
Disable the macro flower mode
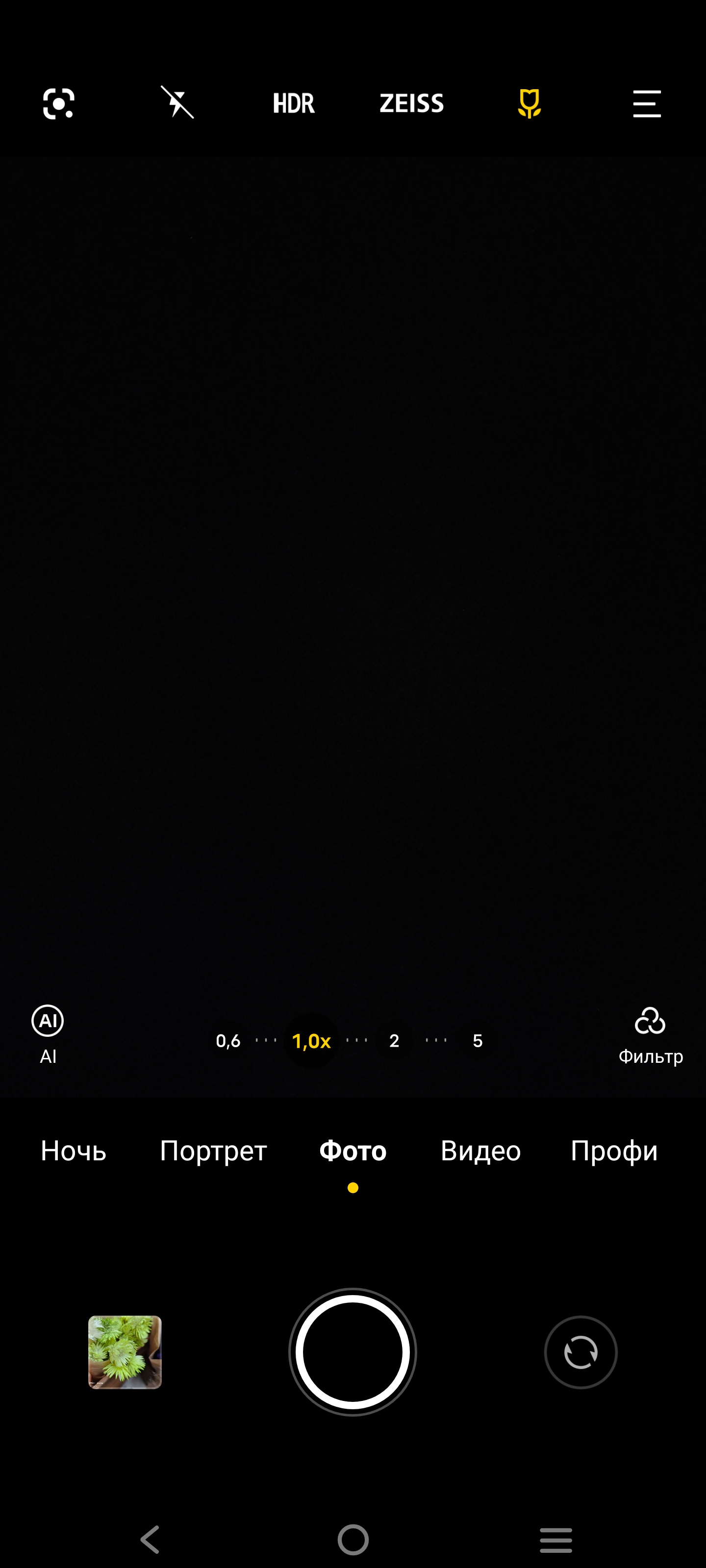pos(529,103)
